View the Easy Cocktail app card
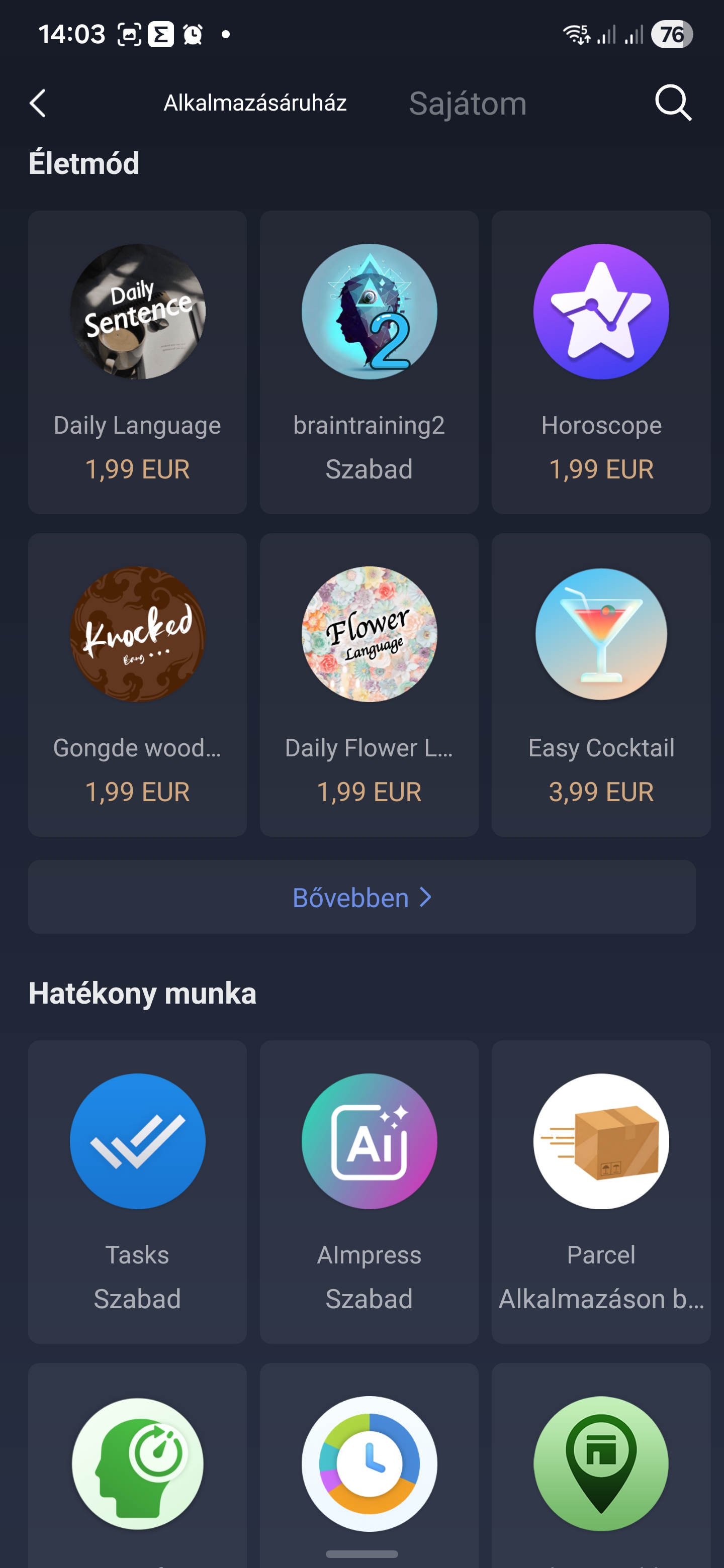The height and width of the screenshot is (1568, 724). 601,685
